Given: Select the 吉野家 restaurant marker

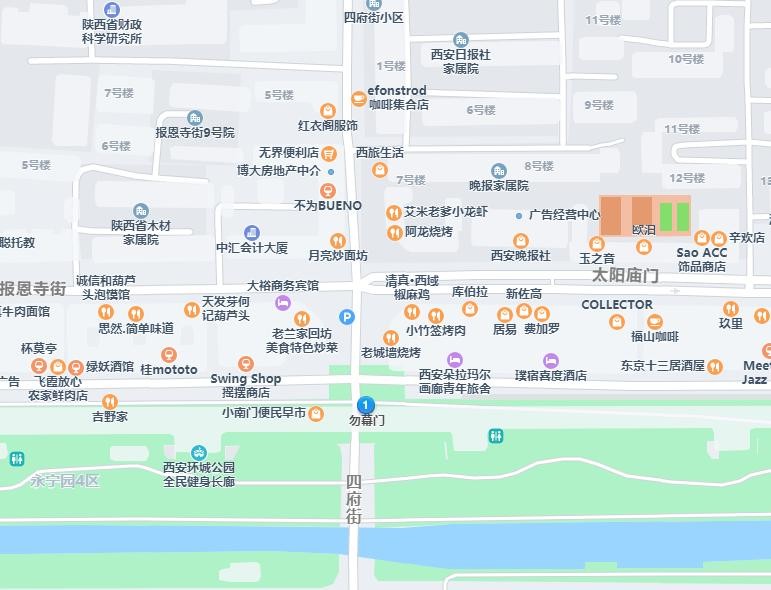Looking at the screenshot, I should pyautogui.click(x=110, y=401).
